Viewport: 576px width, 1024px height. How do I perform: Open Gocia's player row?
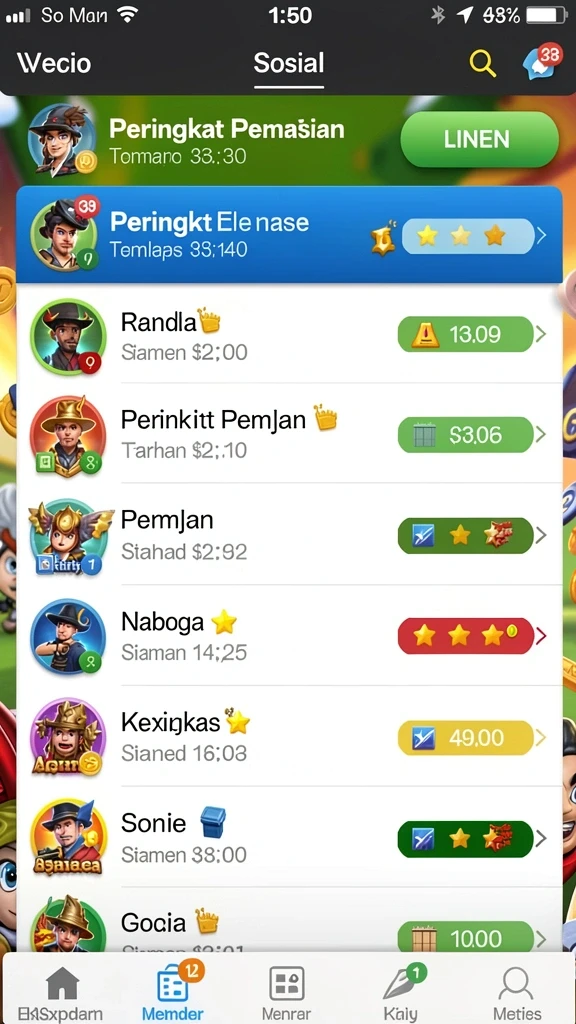point(289,921)
